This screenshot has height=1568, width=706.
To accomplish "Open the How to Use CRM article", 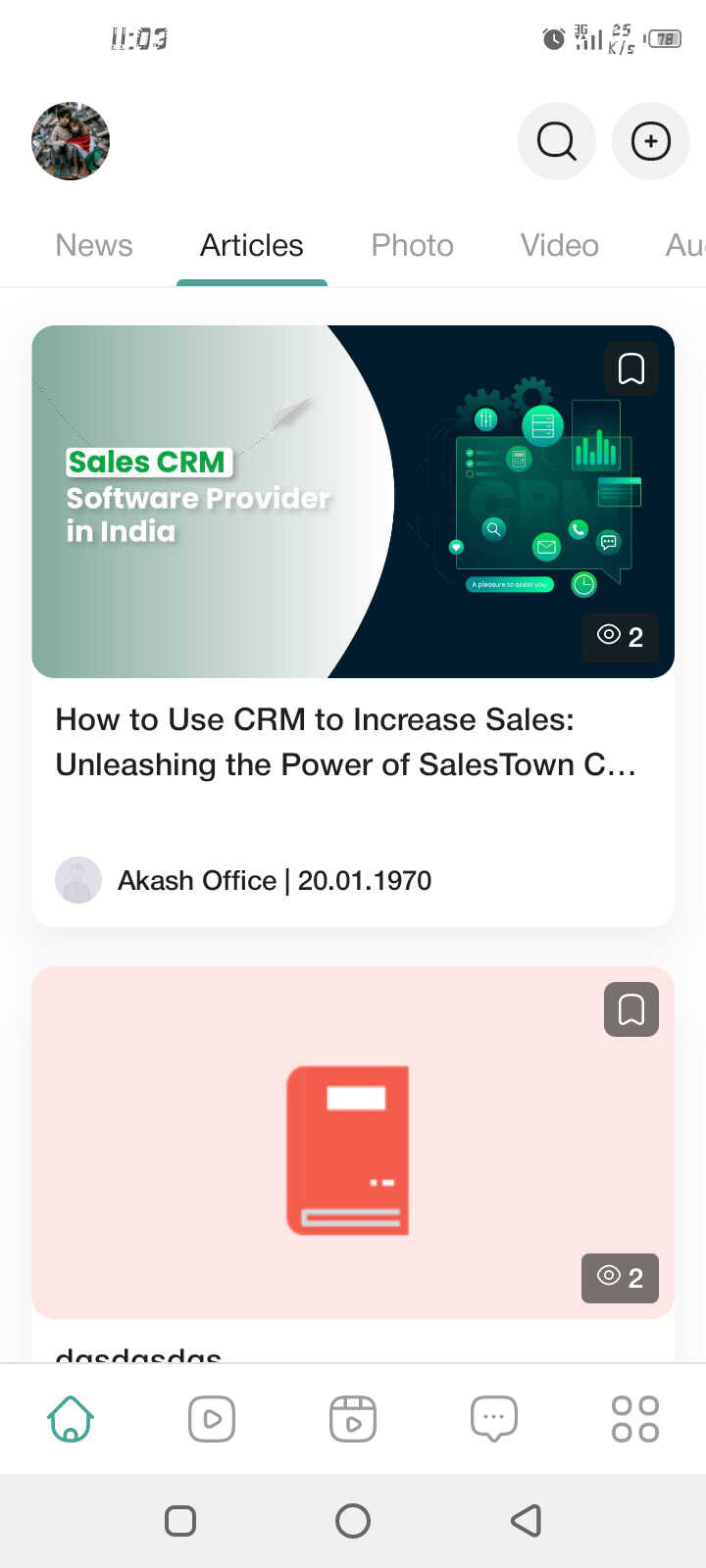I will tap(345, 742).
